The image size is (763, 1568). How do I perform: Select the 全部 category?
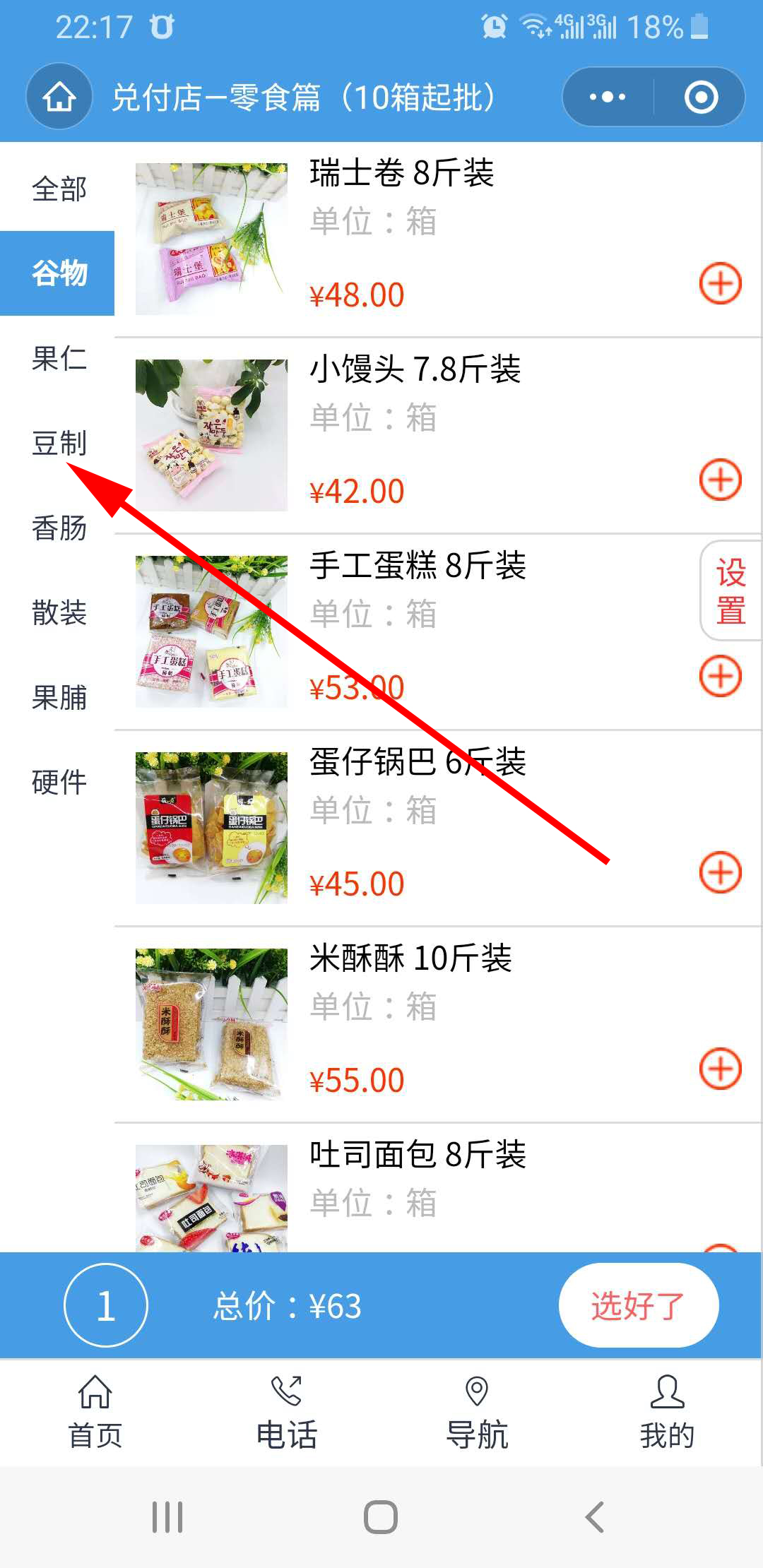coord(59,189)
